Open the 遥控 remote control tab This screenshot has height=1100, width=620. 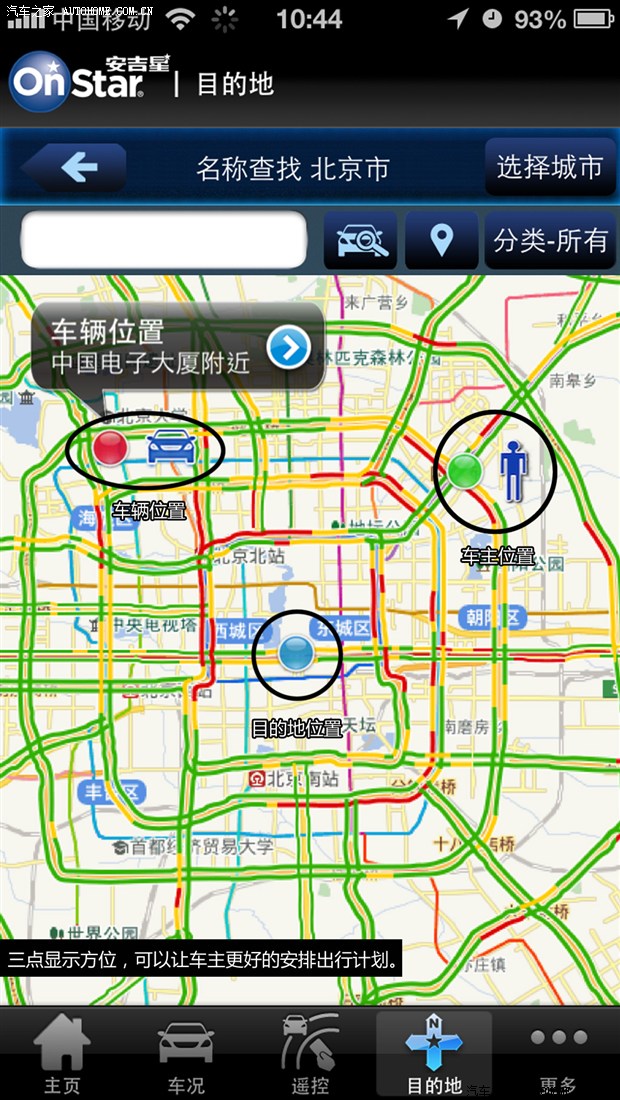(309, 1055)
